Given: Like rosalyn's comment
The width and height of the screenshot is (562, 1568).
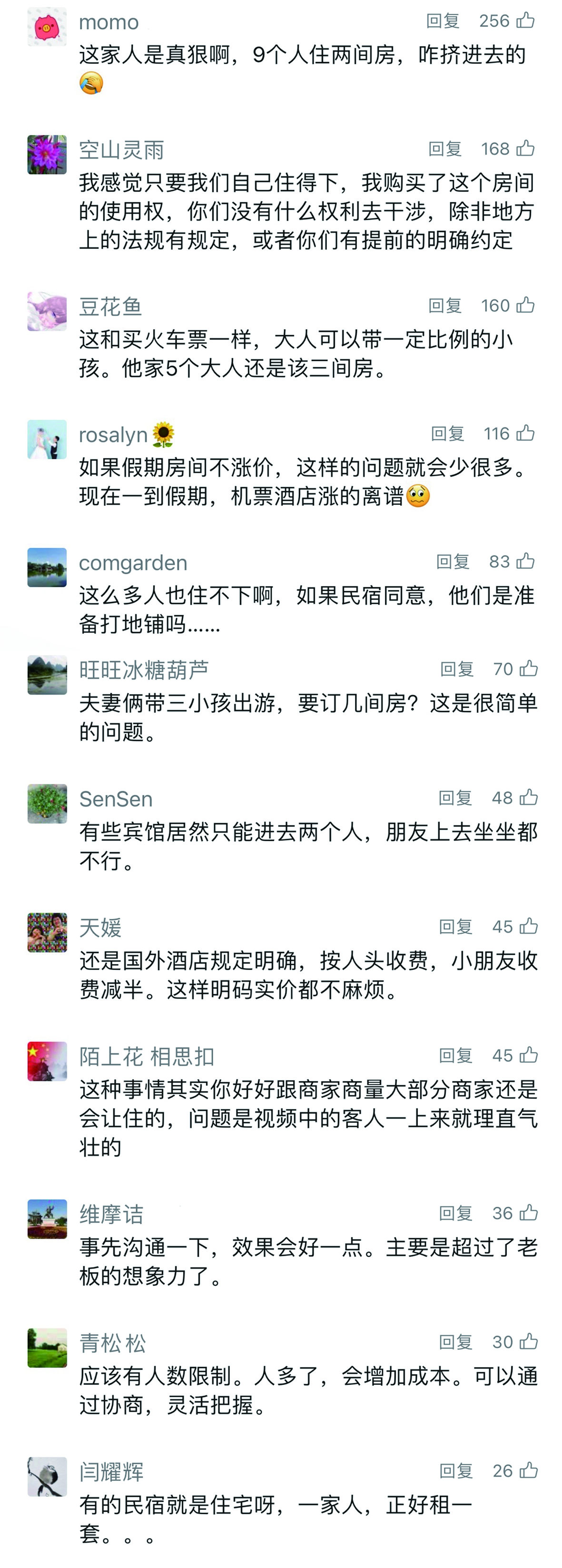Looking at the screenshot, I should pos(525,433).
